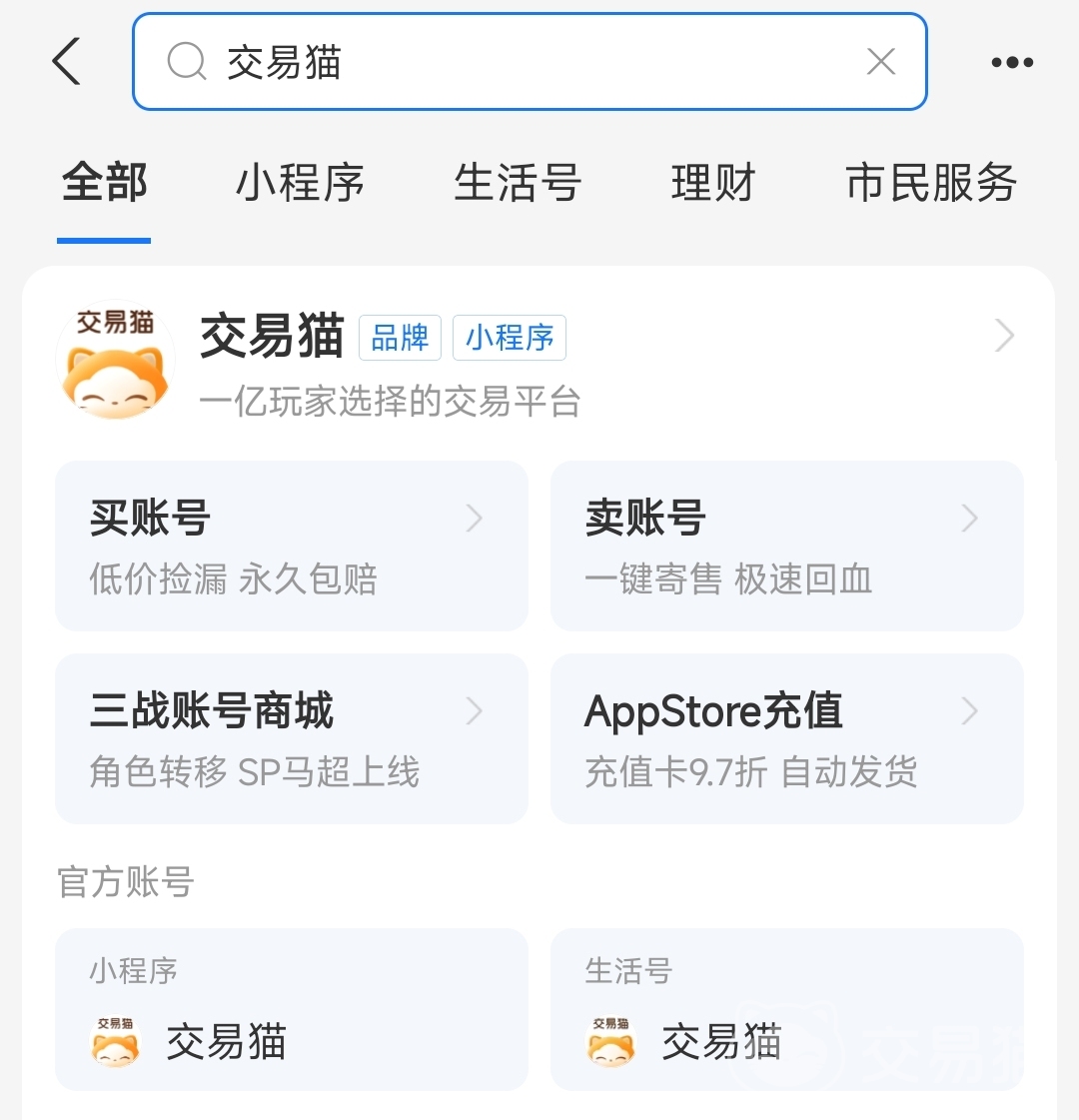This screenshot has height=1120, width=1079.
Task: Open AppStore充值 card
Action: pos(786,738)
